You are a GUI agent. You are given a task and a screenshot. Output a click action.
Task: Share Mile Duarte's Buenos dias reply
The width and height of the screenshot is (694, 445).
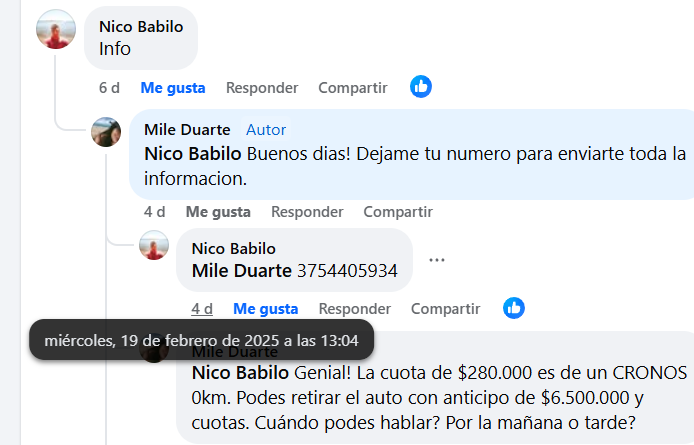pyautogui.click(x=397, y=212)
